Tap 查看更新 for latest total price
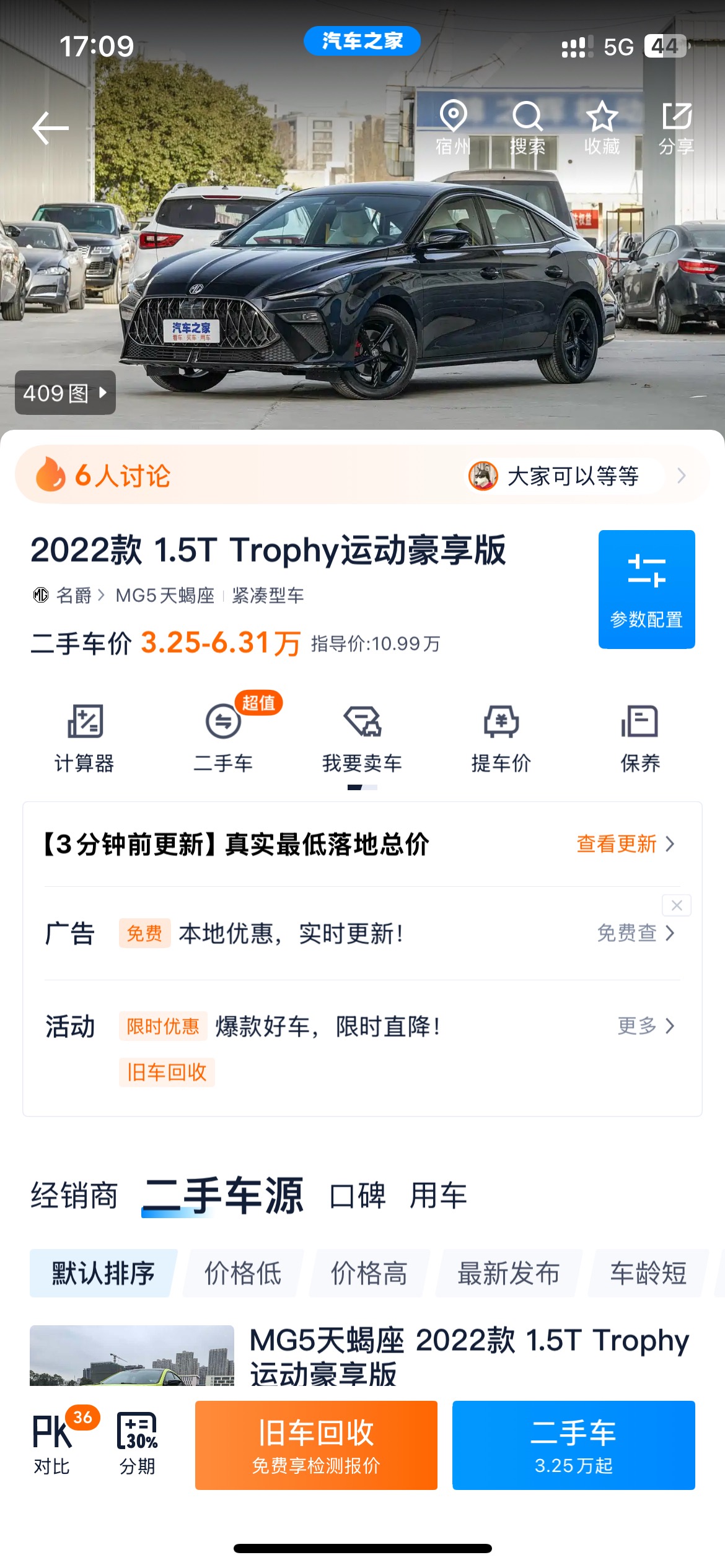Image resolution: width=725 pixels, height=1568 pixels. pyautogui.click(x=625, y=843)
